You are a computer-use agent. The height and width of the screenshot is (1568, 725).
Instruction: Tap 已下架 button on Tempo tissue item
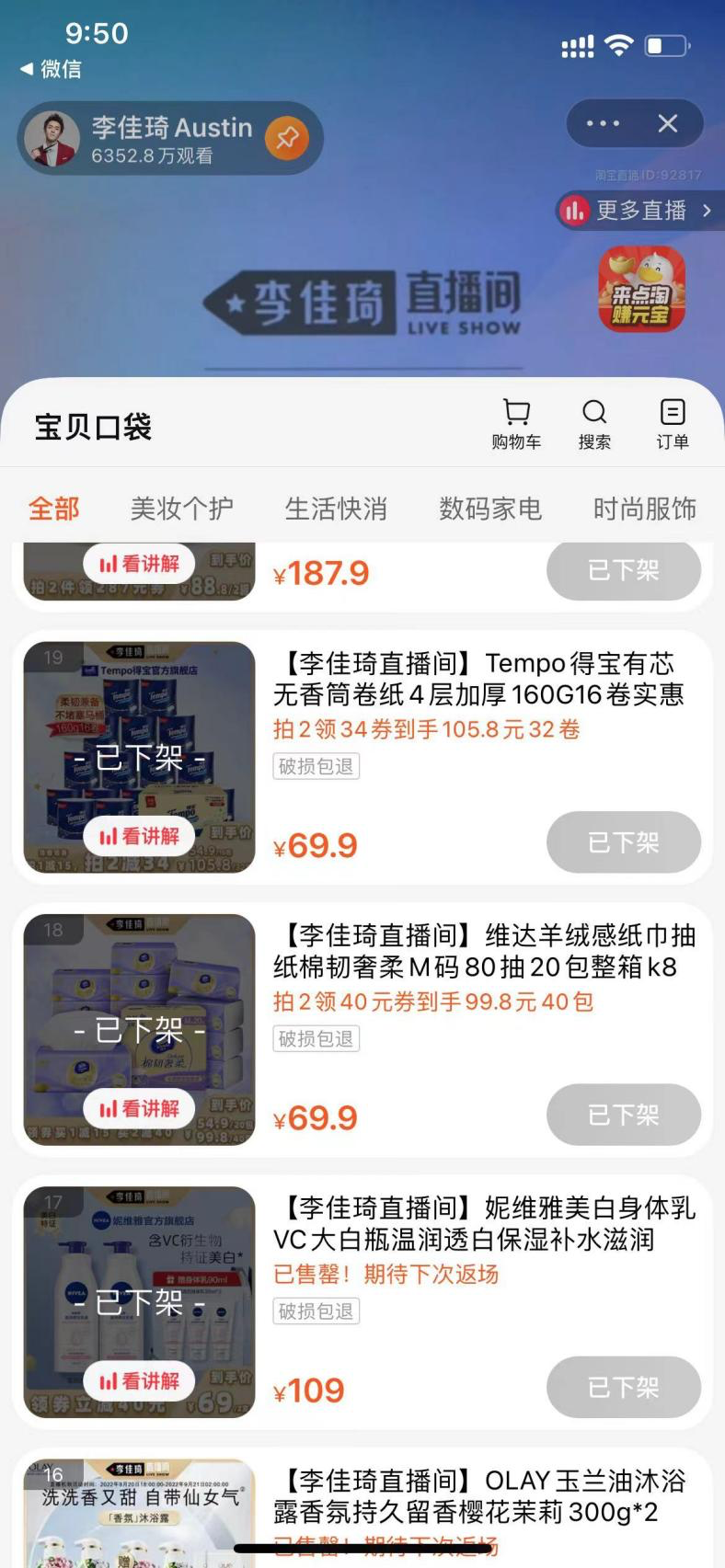pos(623,842)
